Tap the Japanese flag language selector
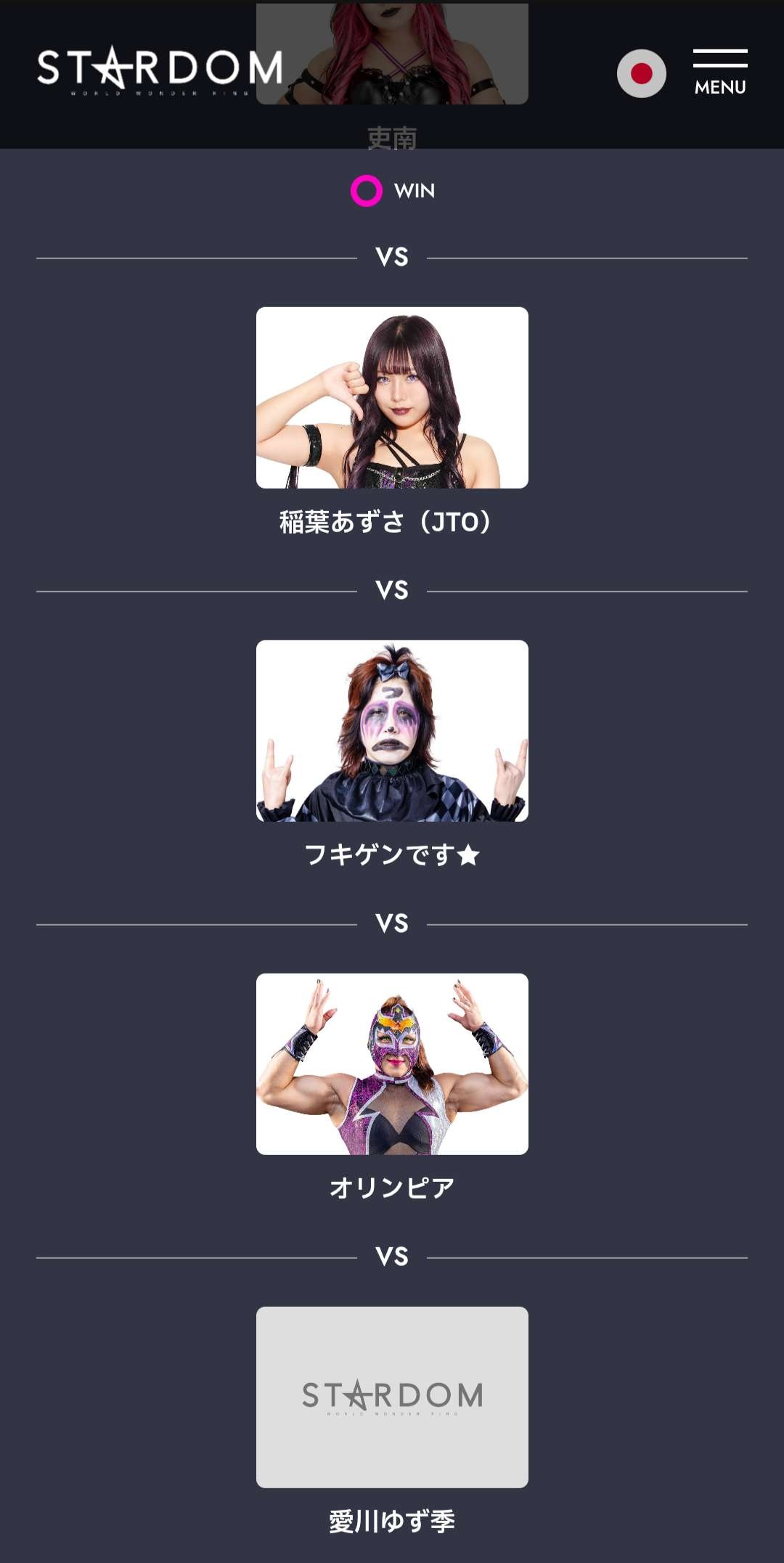 pyautogui.click(x=641, y=73)
